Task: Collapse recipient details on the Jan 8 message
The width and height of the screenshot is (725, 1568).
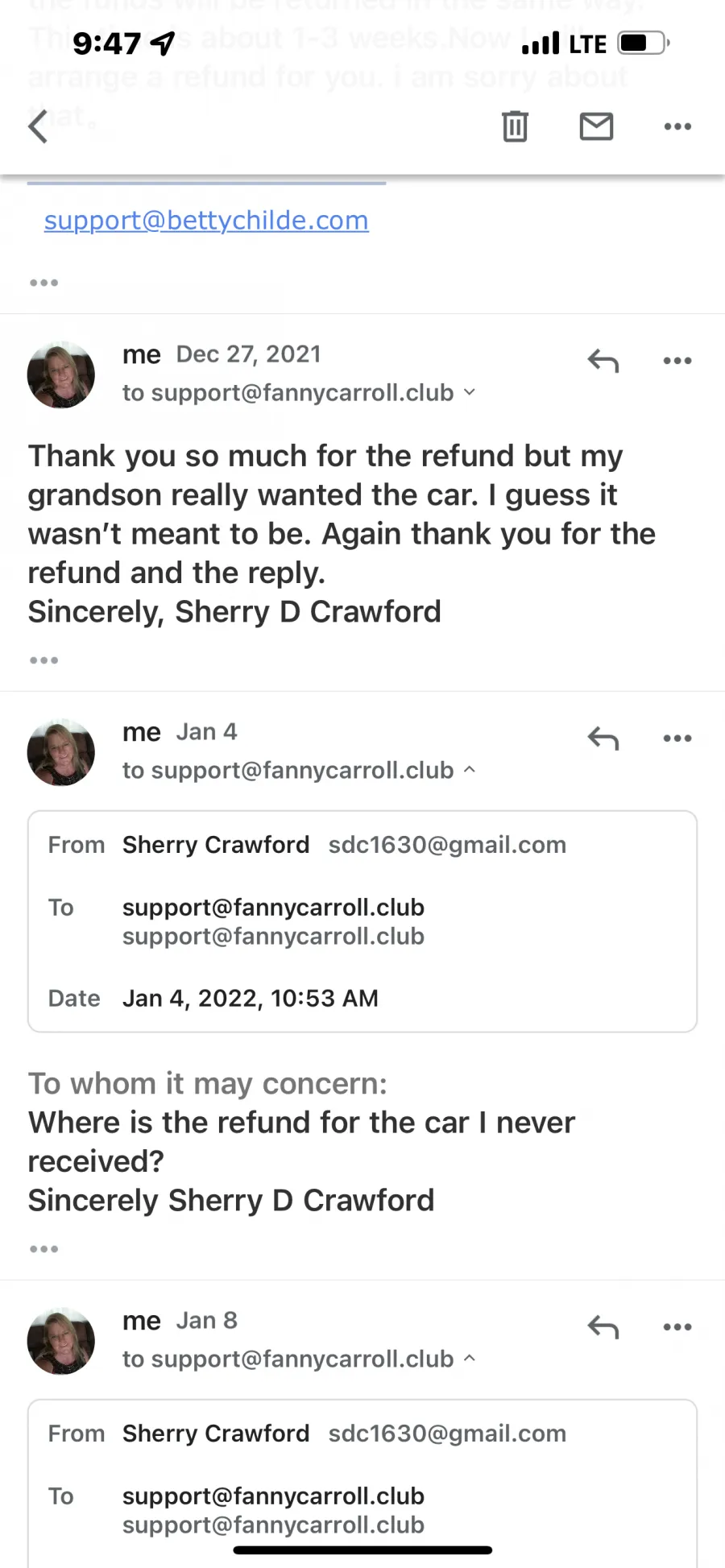Action: pyautogui.click(x=470, y=1359)
